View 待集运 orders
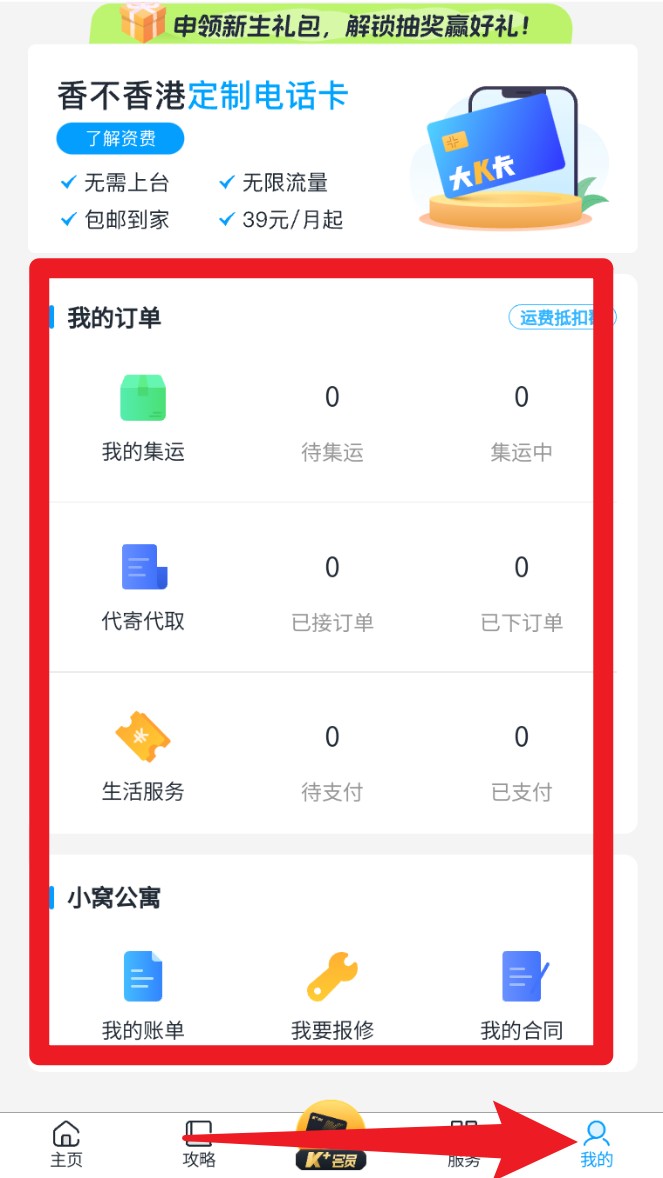The height and width of the screenshot is (1178, 663). pos(332,420)
